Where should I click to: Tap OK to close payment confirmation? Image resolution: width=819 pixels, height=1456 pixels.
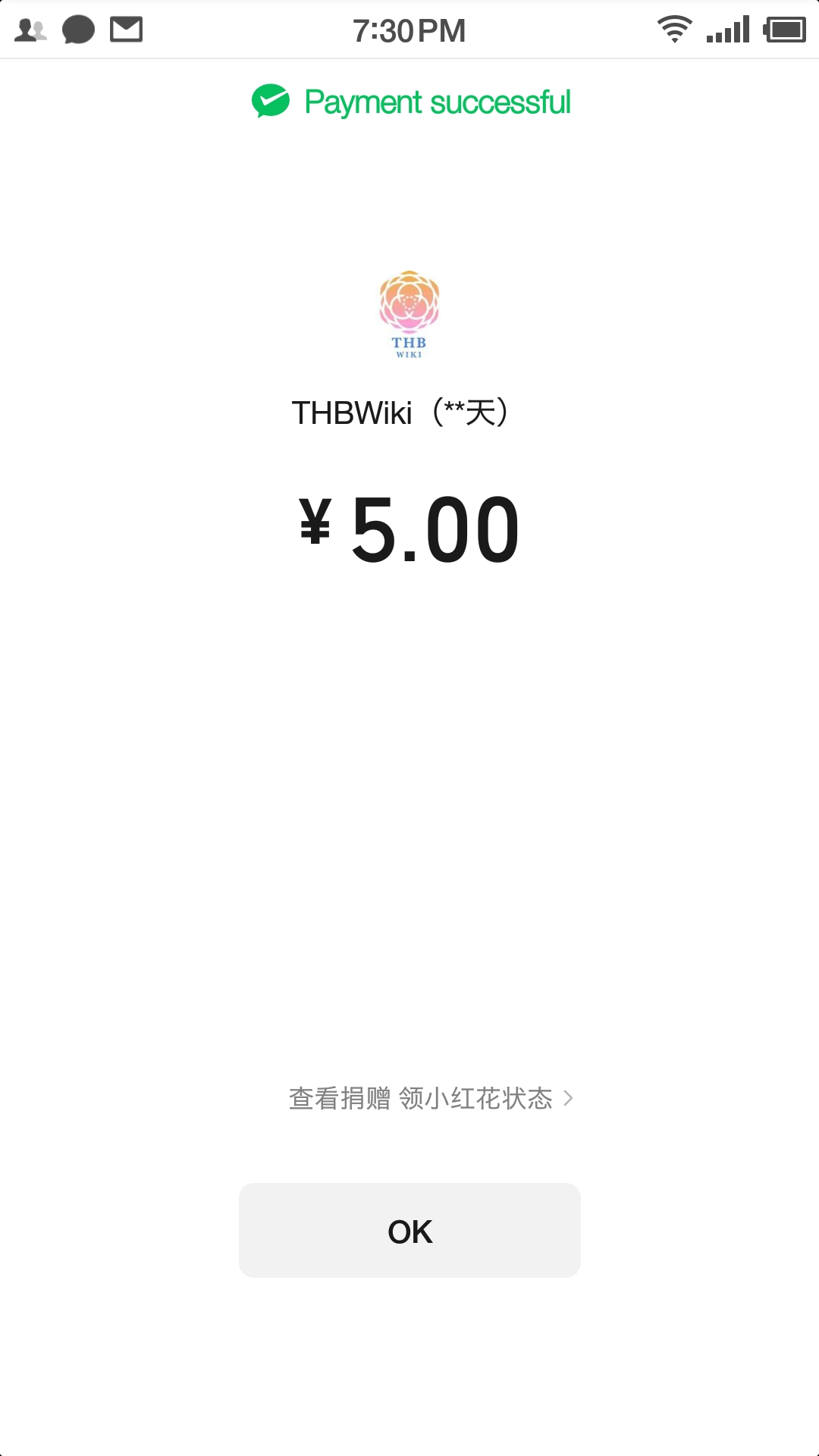click(409, 1230)
